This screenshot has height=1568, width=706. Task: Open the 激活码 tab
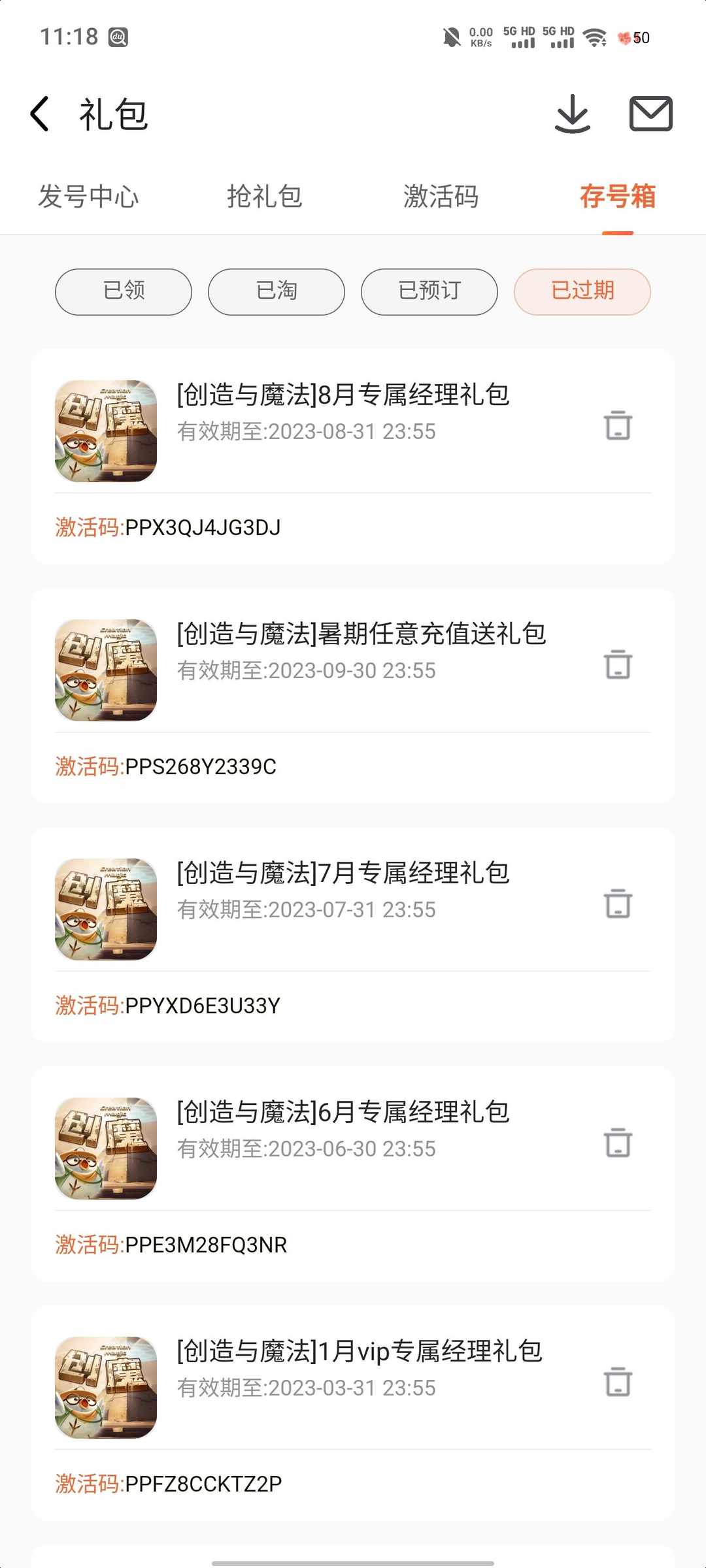[x=442, y=197]
